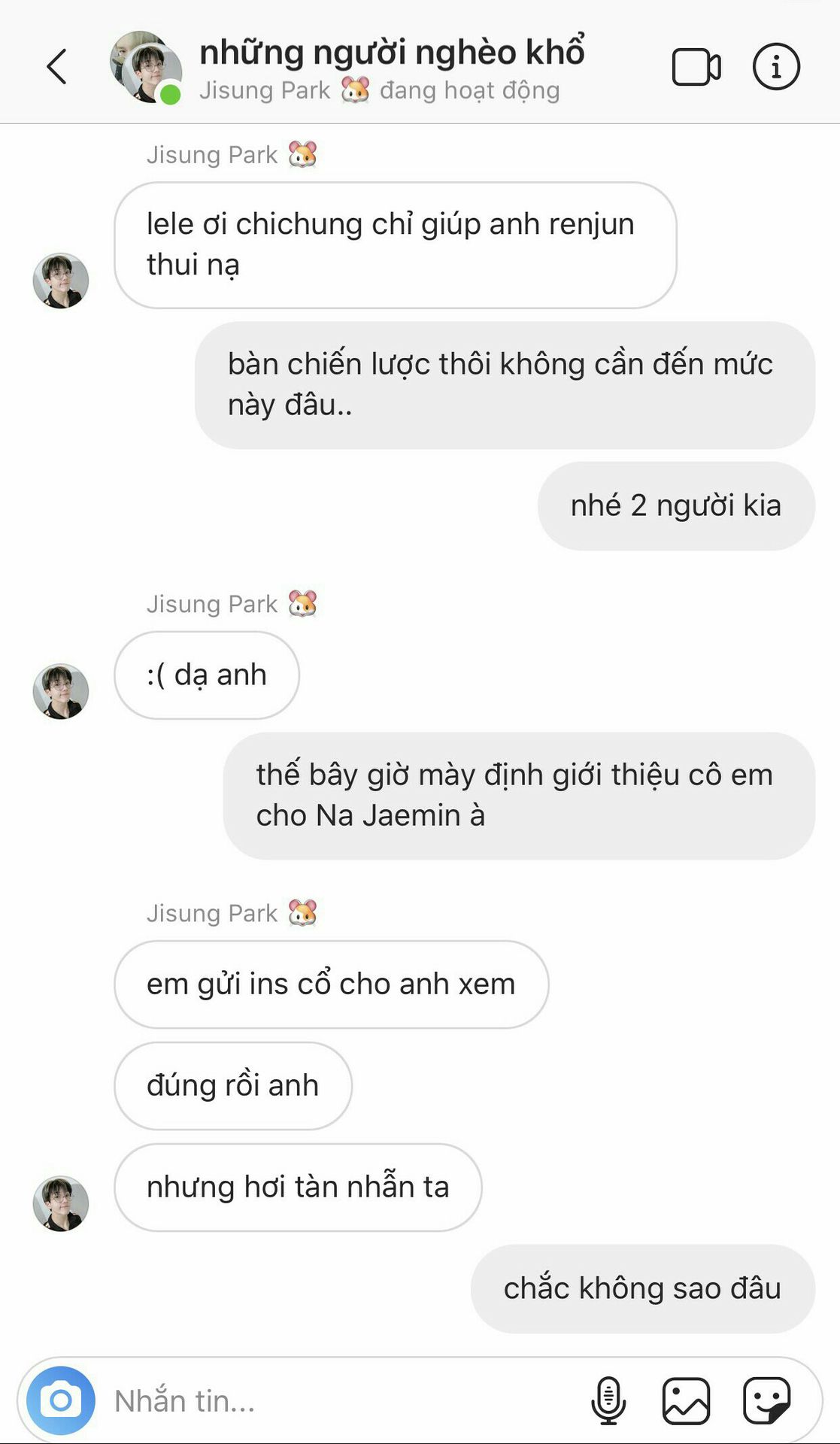Record a voice message with microphone
This screenshot has height=1444, width=840.
click(608, 1400)
